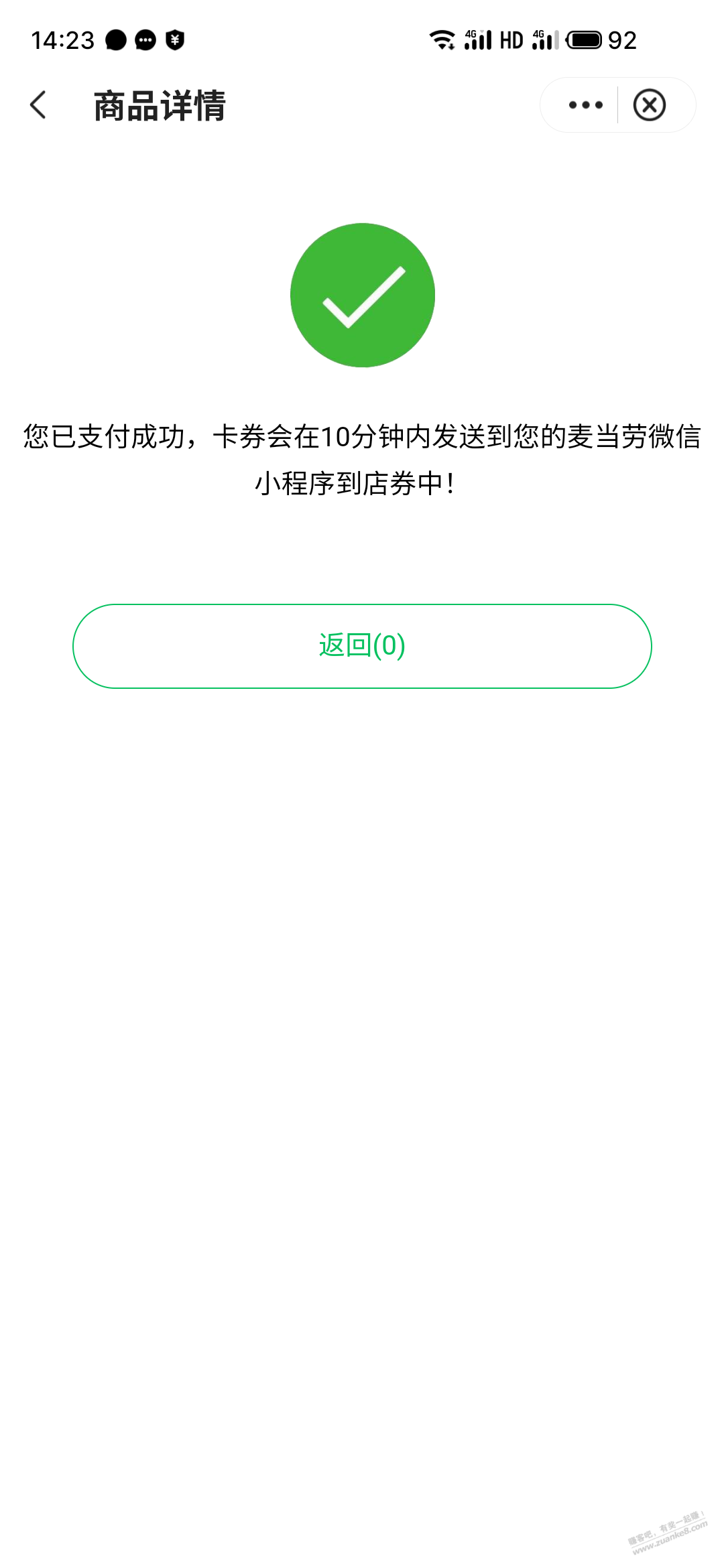Tap the 92 battery percentage text

[623, 40]
